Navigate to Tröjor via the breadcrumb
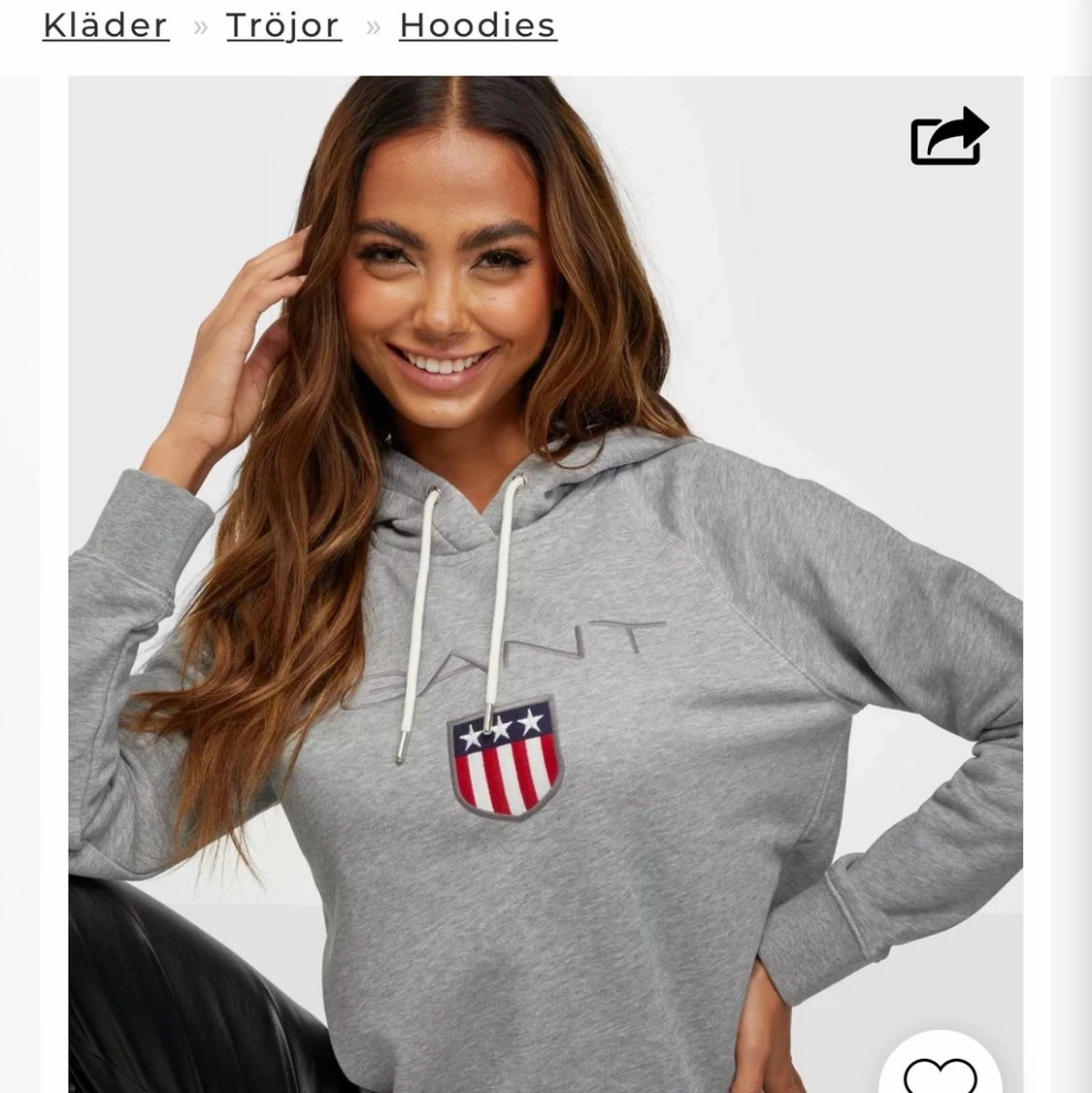The width and height of the screenshot is (1092, 1093). coord(283,25)
